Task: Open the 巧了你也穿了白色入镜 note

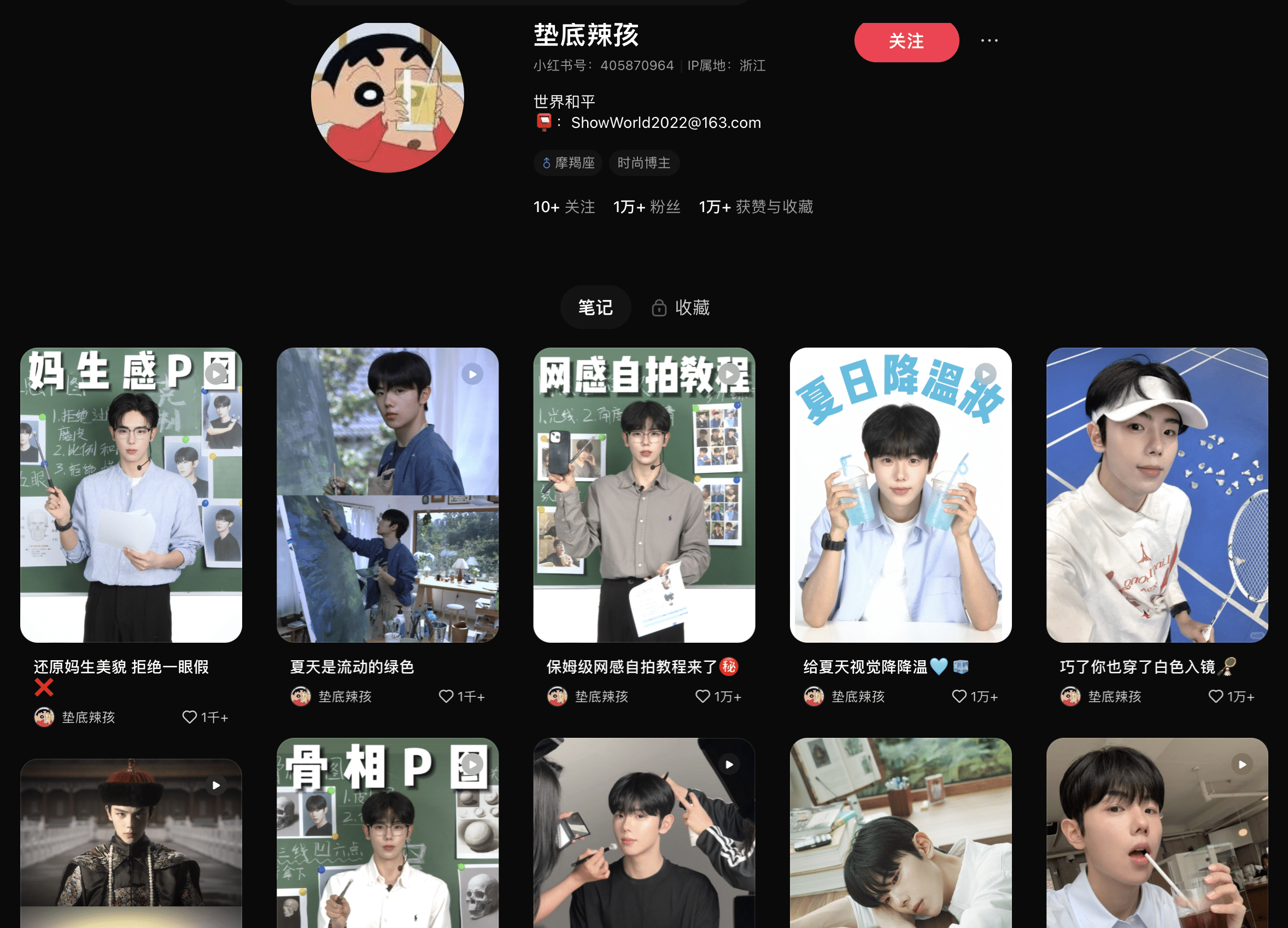Action: [1157, 495]
